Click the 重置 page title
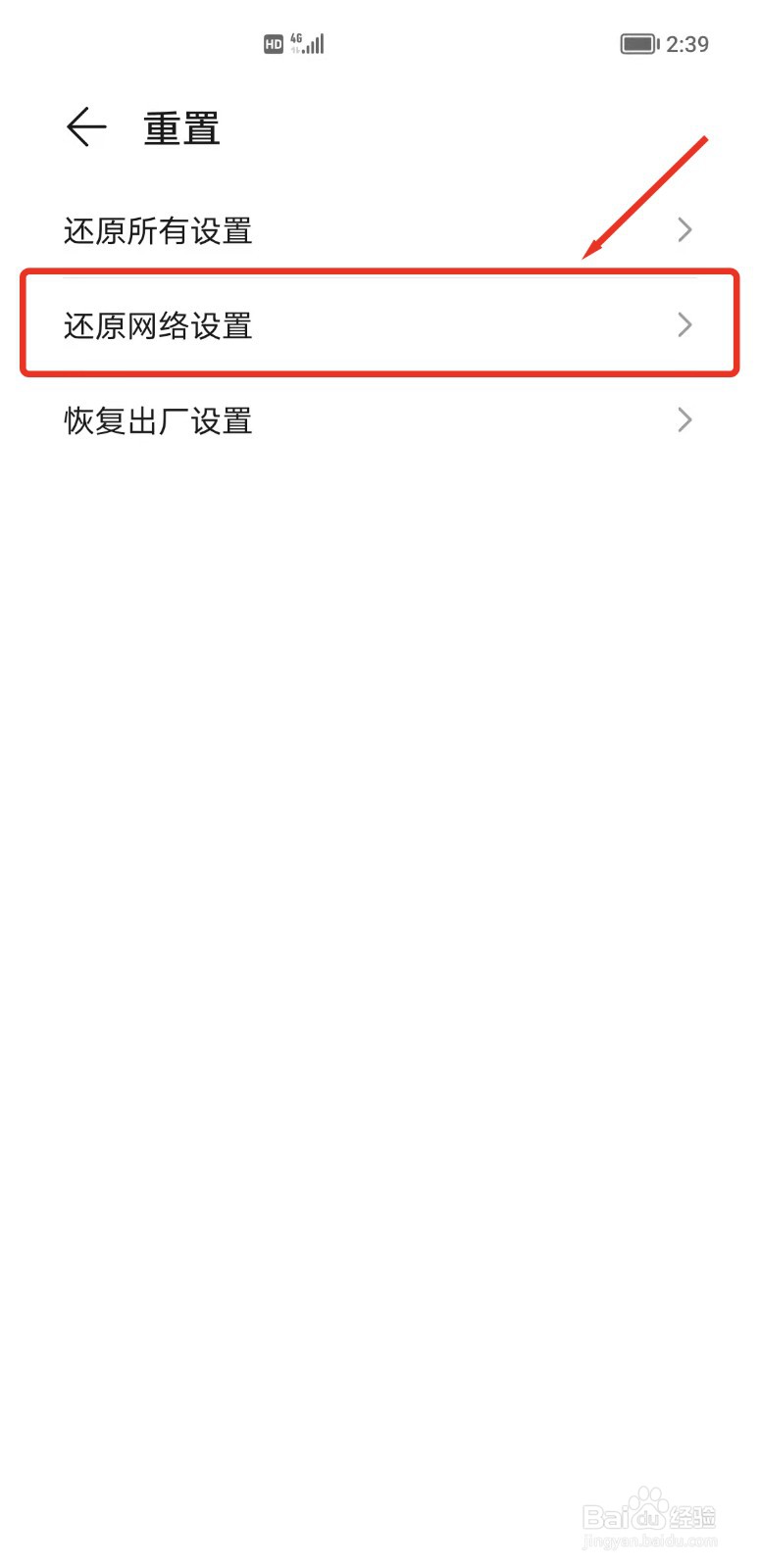 pyautogui.click(x=181, y=127)
